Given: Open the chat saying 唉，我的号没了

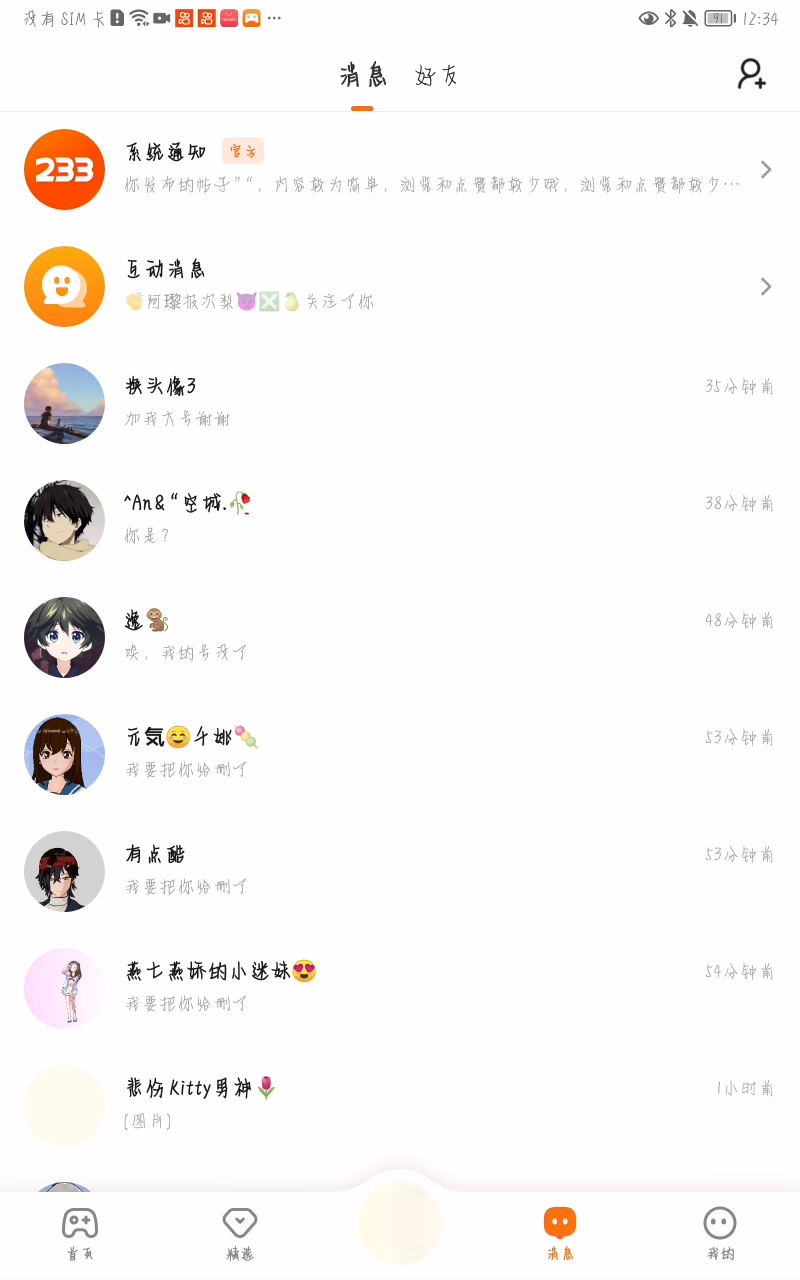Looking at the screenshot, I should tap(400, 637).
